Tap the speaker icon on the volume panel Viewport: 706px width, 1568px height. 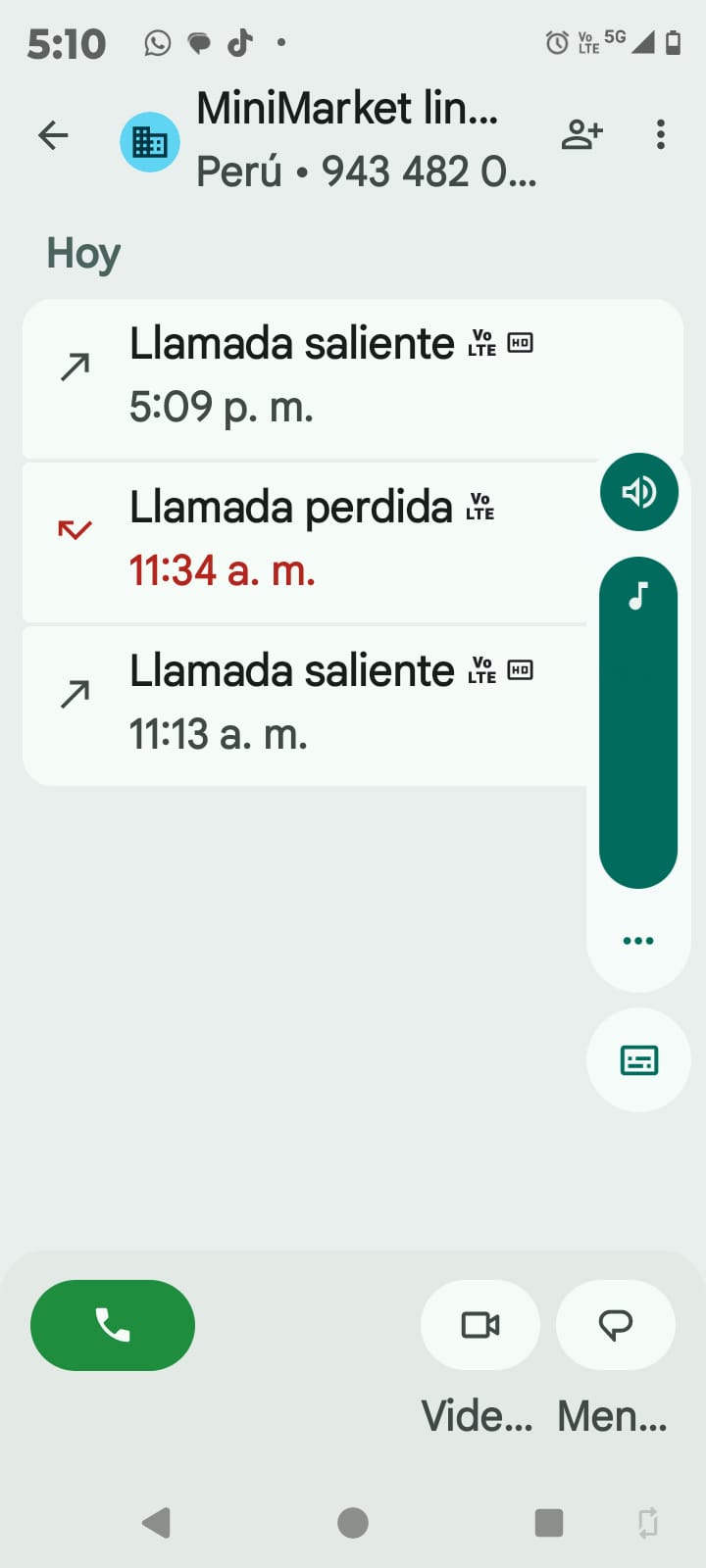click(638, 492)
